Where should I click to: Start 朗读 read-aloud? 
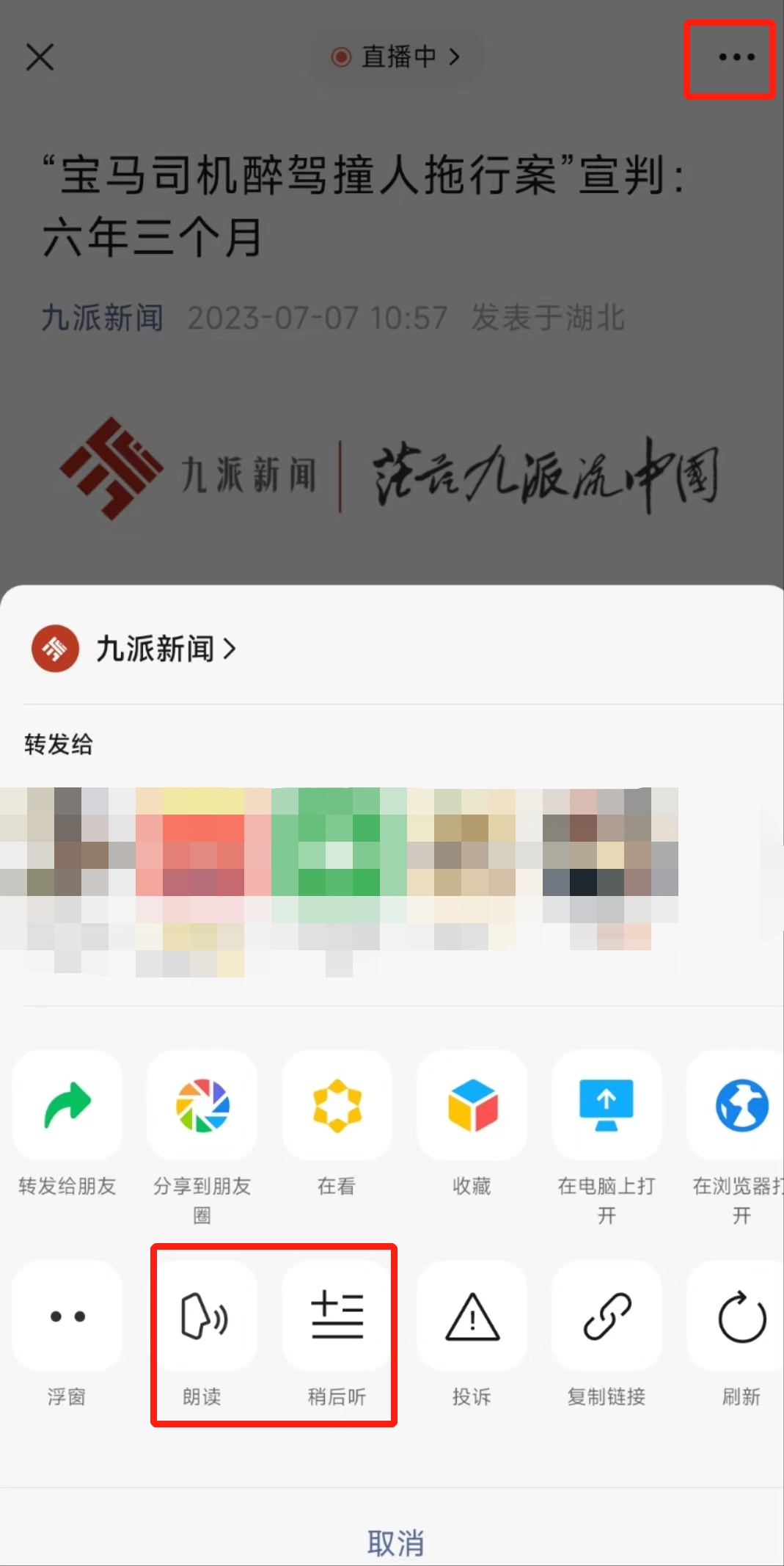(202, 1316)
